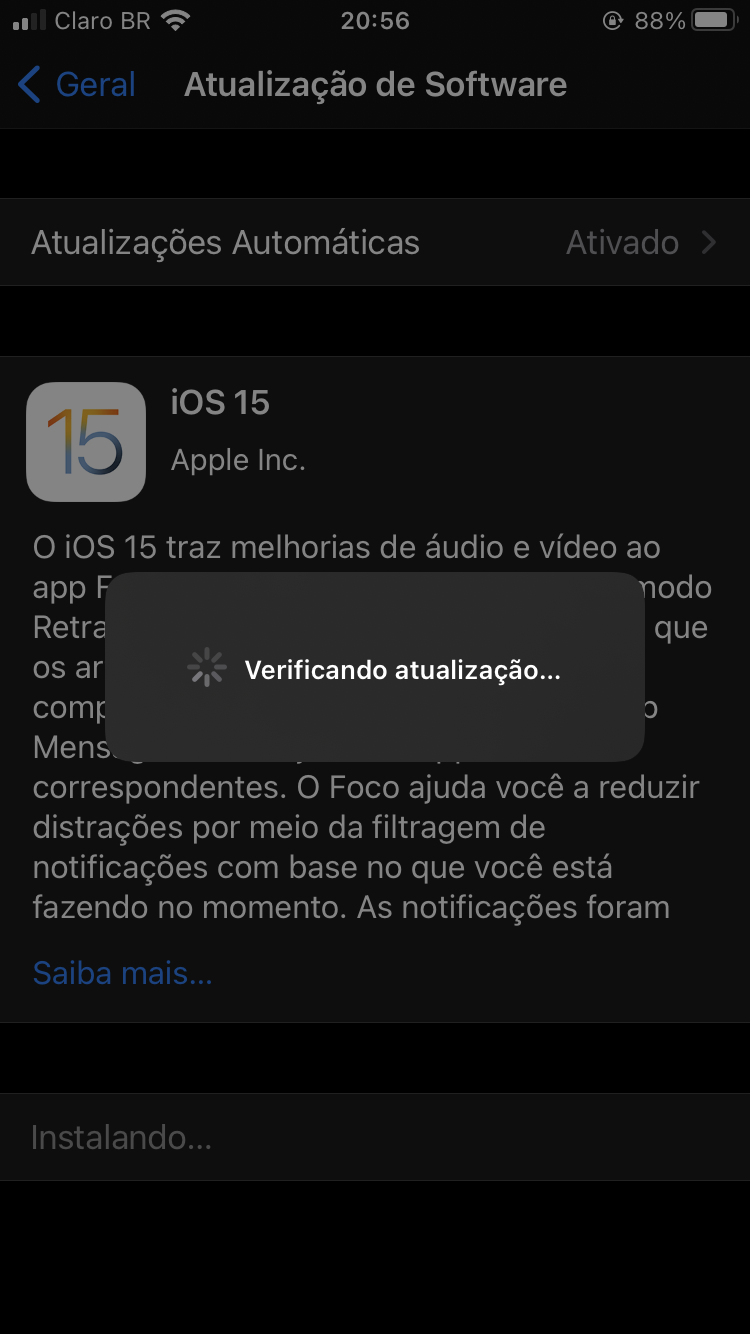Go back to Geral settings
Viewport: 750px width, 1334px height.
coord(78,85)
